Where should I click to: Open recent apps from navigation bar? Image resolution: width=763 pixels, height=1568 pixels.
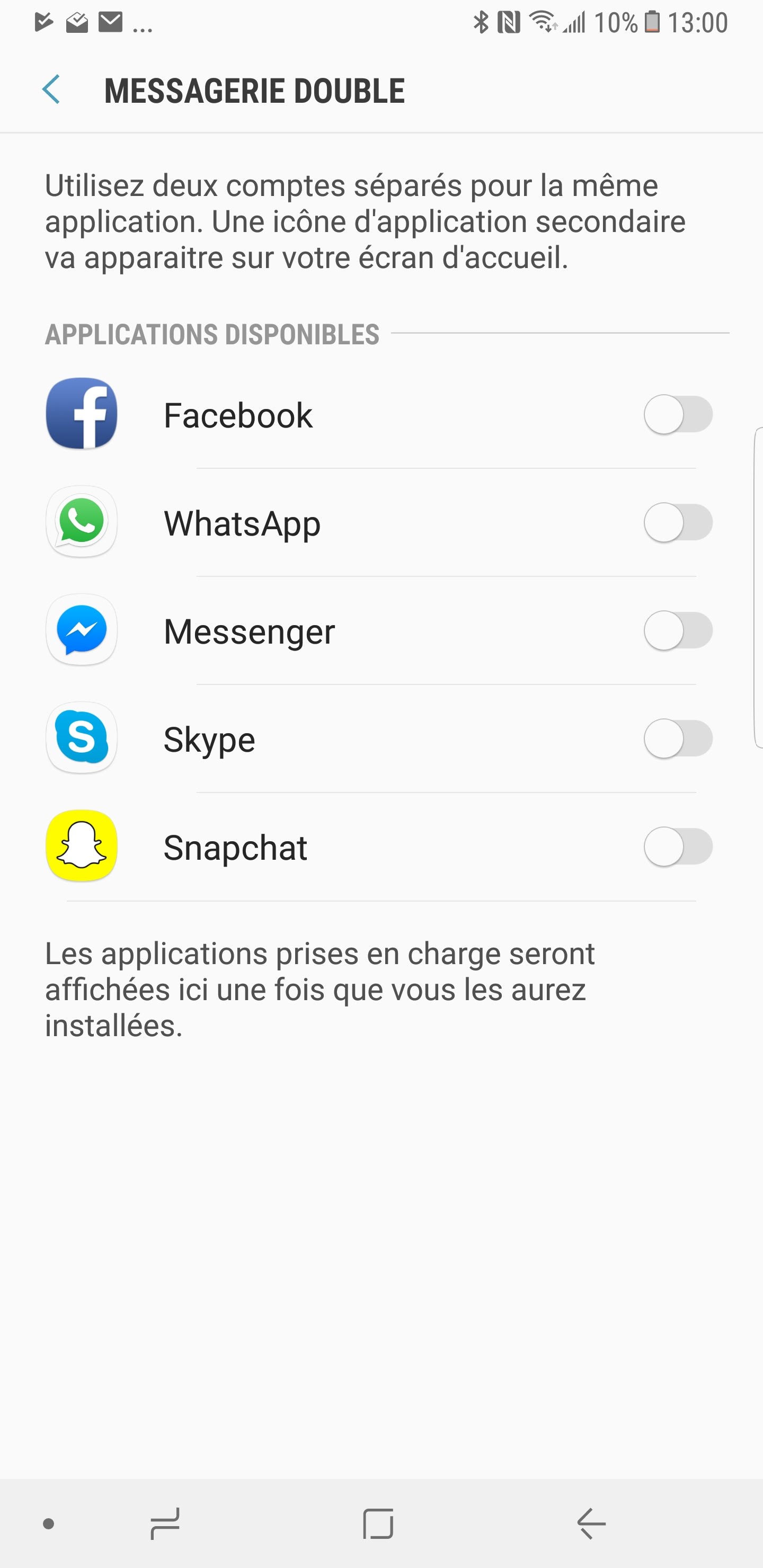pyautogui.click(x=165, y=1524)
